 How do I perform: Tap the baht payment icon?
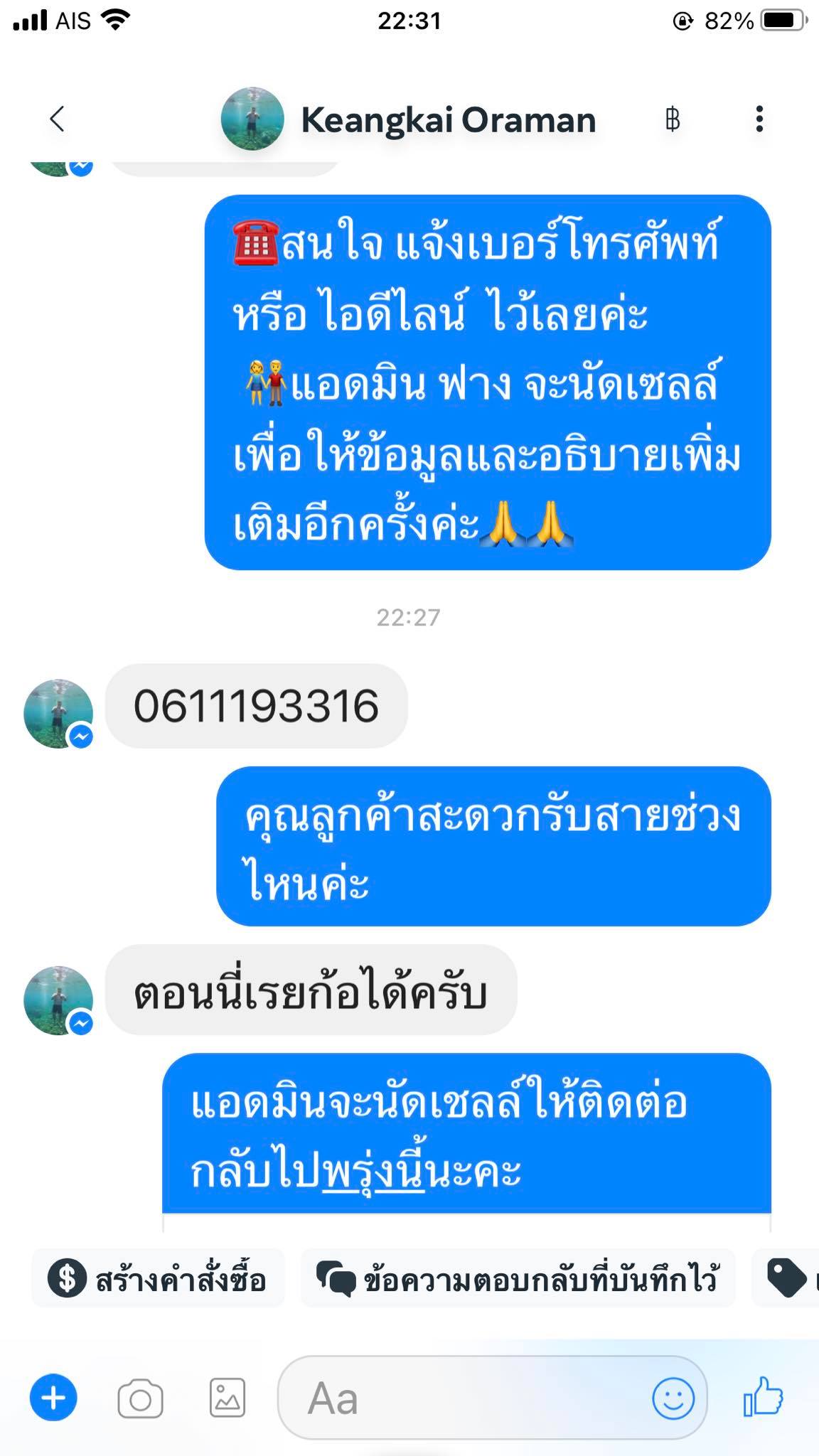click(x=672, y=119)
